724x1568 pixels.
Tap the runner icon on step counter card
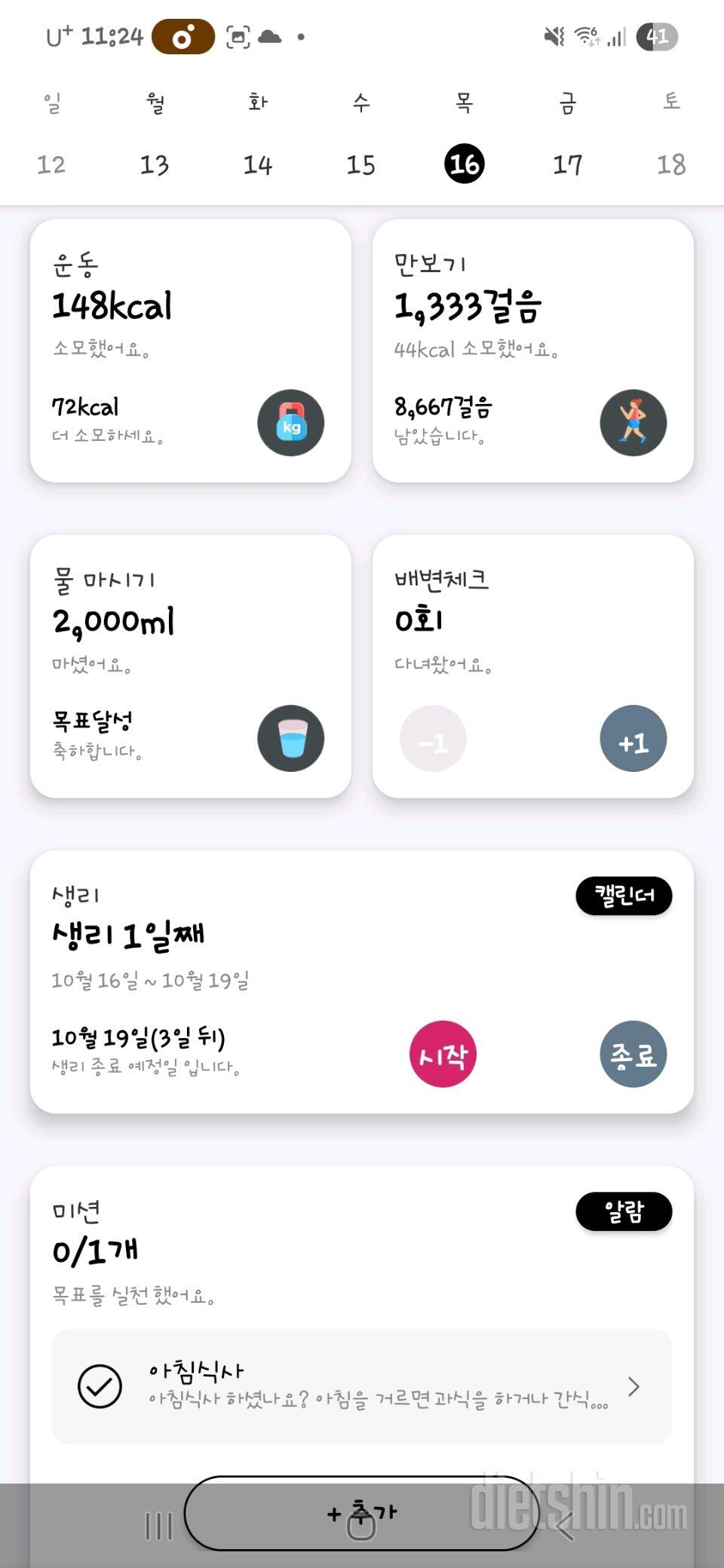coord(633,423)
